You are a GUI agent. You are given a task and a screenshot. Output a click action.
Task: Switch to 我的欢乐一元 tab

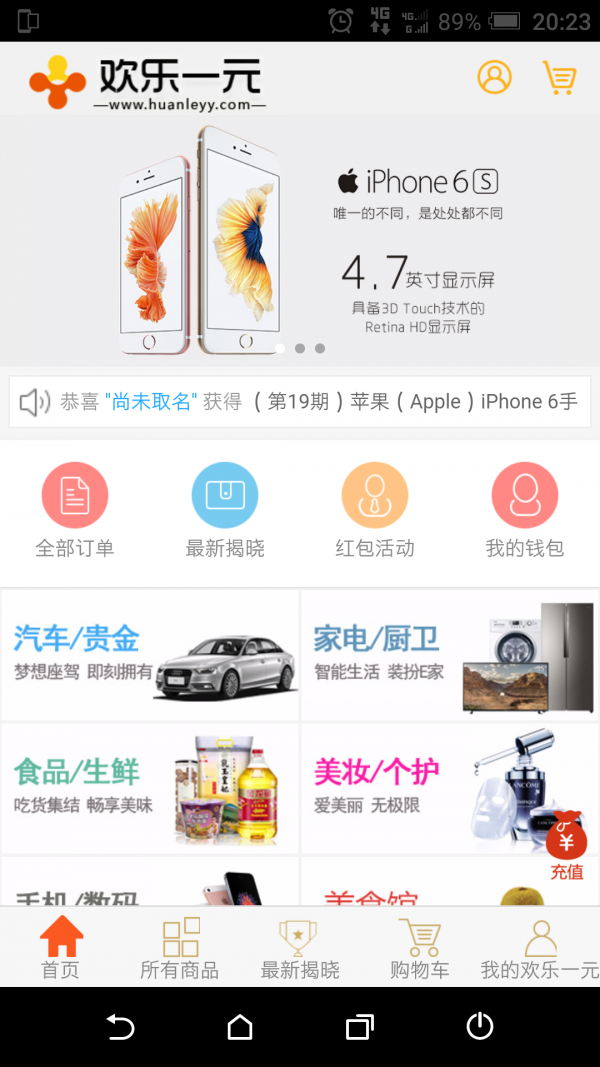pyautogui.click(x=540, y=948)
